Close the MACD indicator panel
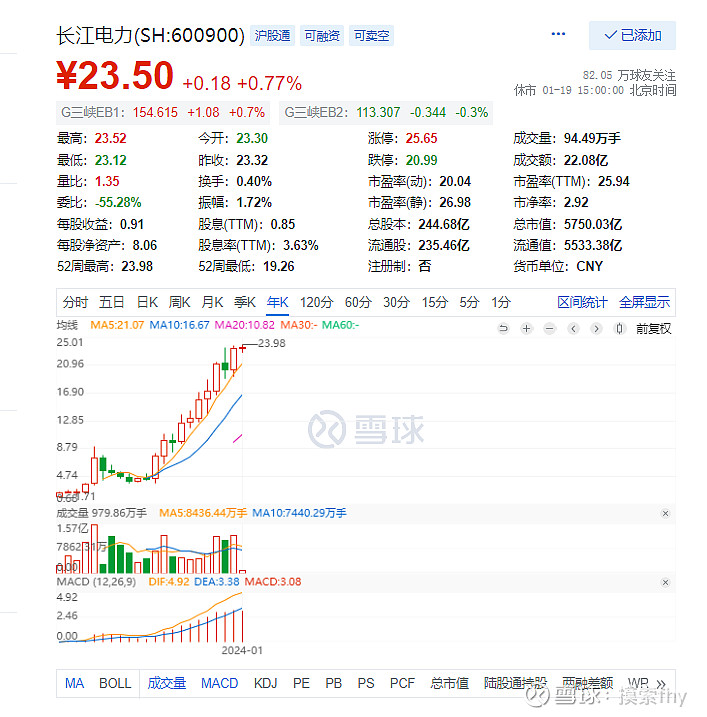The height and width of the screenshot is (717, 707). [666, 581]
